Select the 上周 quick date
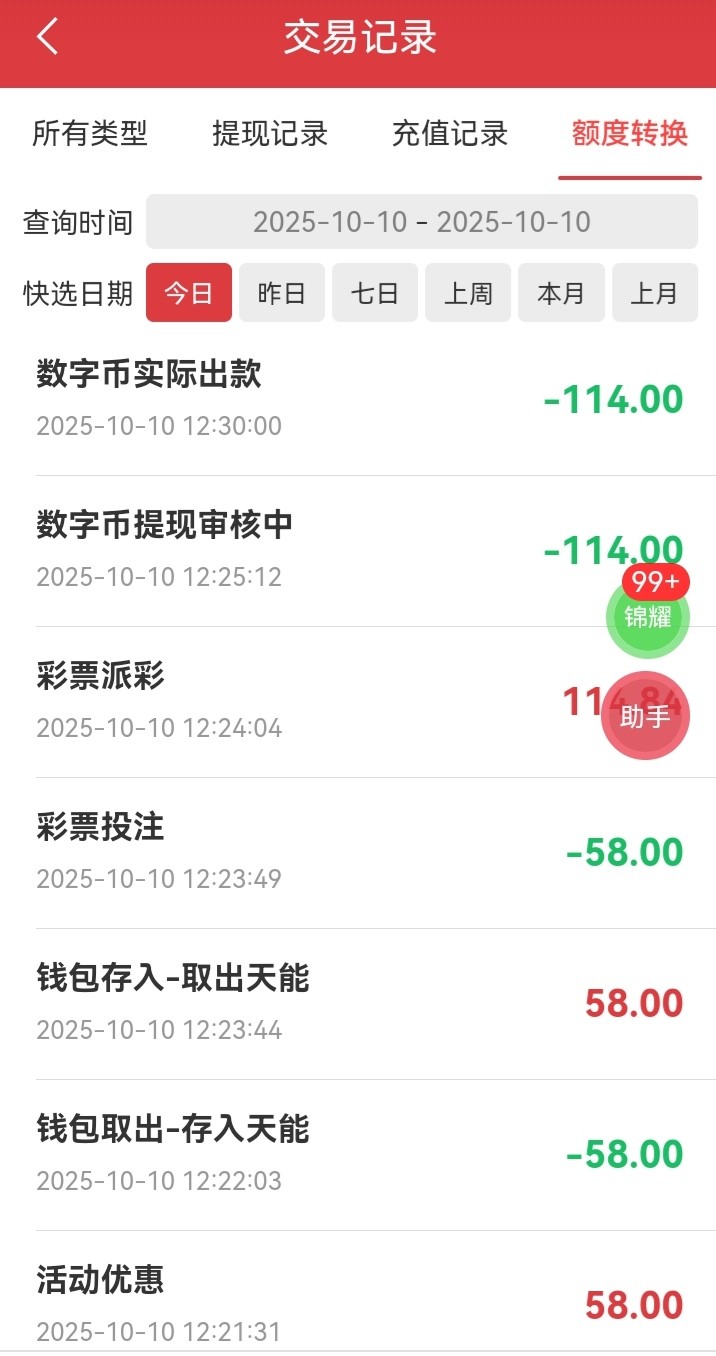 click(x=468, y=293)
